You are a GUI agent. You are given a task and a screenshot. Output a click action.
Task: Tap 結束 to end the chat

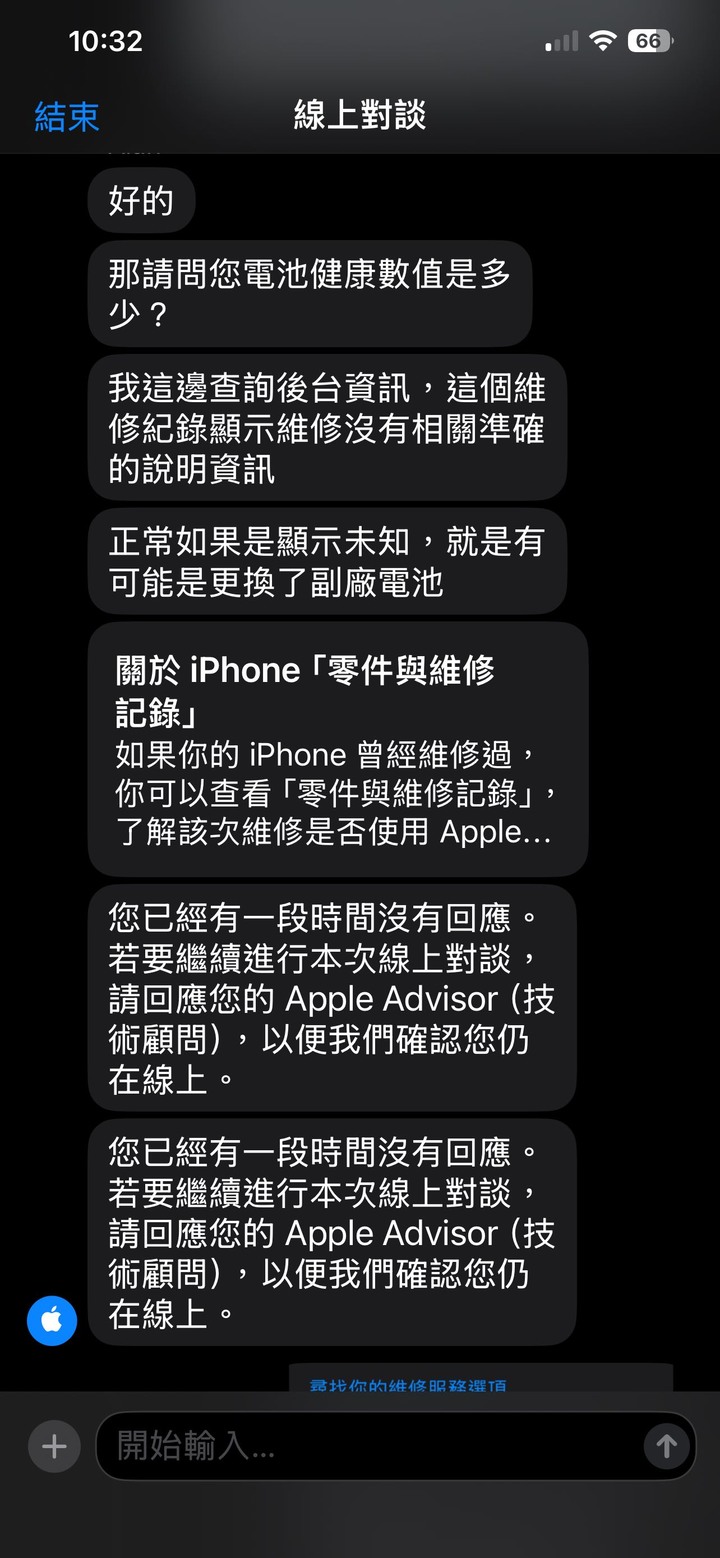[67, 116]
